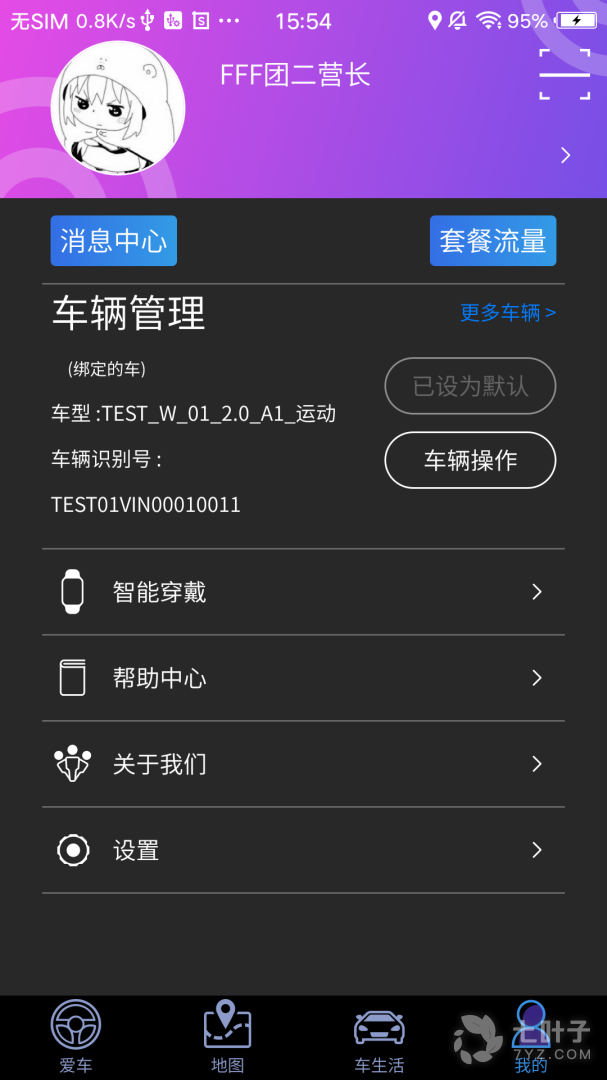Open 套餐流量 data plan

tap(493, 241)
